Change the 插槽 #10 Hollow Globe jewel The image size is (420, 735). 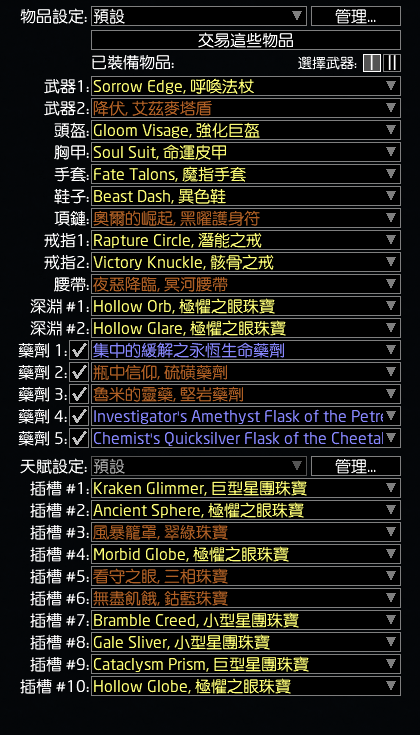pos(246,687)
